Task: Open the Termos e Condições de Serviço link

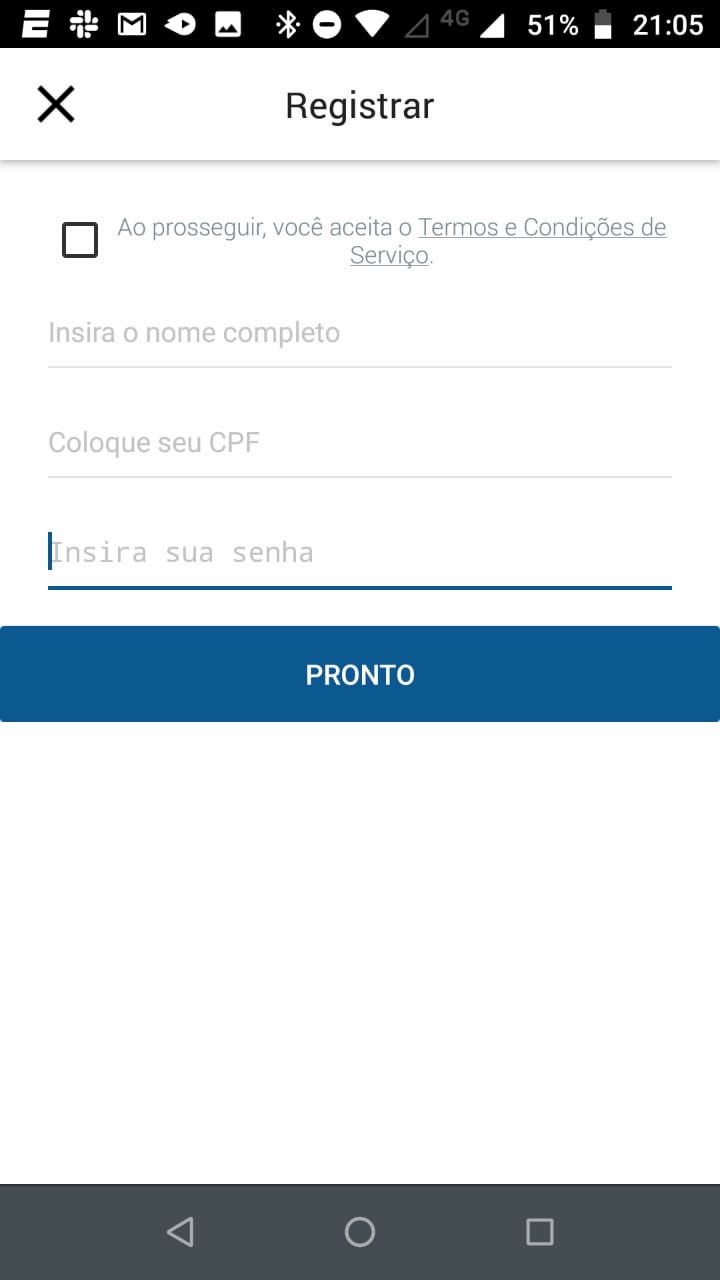Action: pos(508,241)
